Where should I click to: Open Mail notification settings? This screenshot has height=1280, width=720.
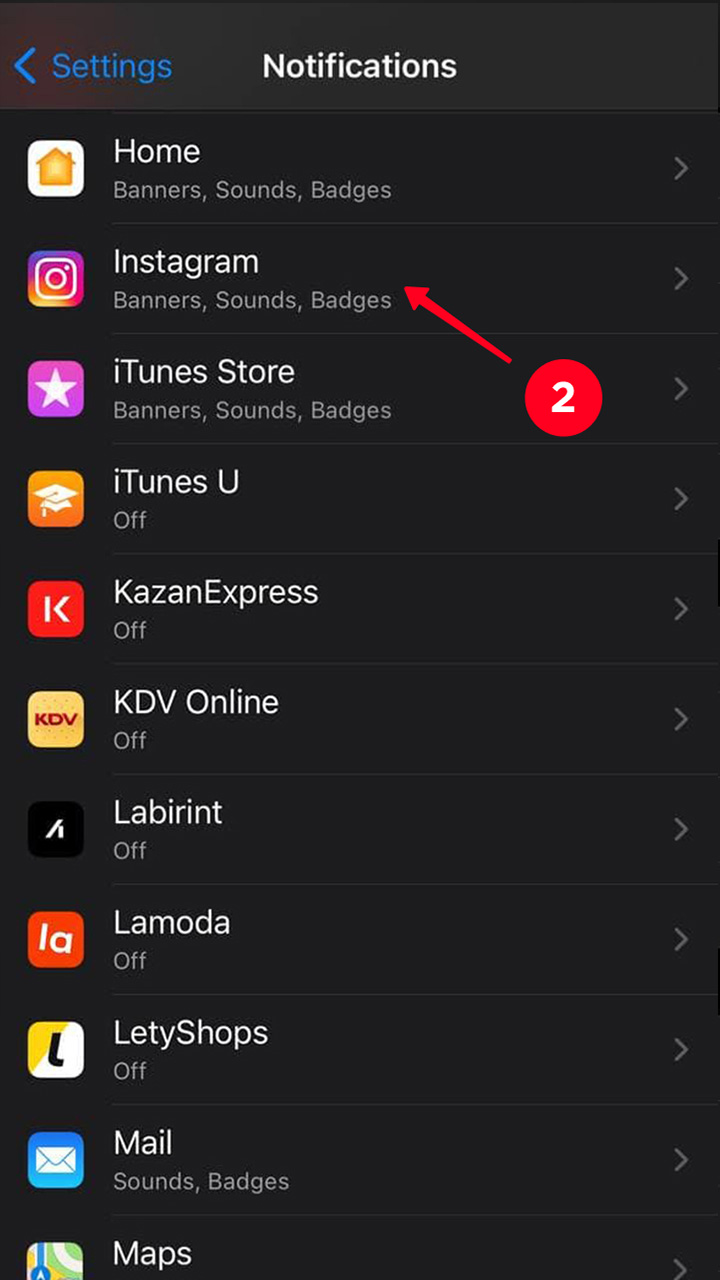(360, 1160)
